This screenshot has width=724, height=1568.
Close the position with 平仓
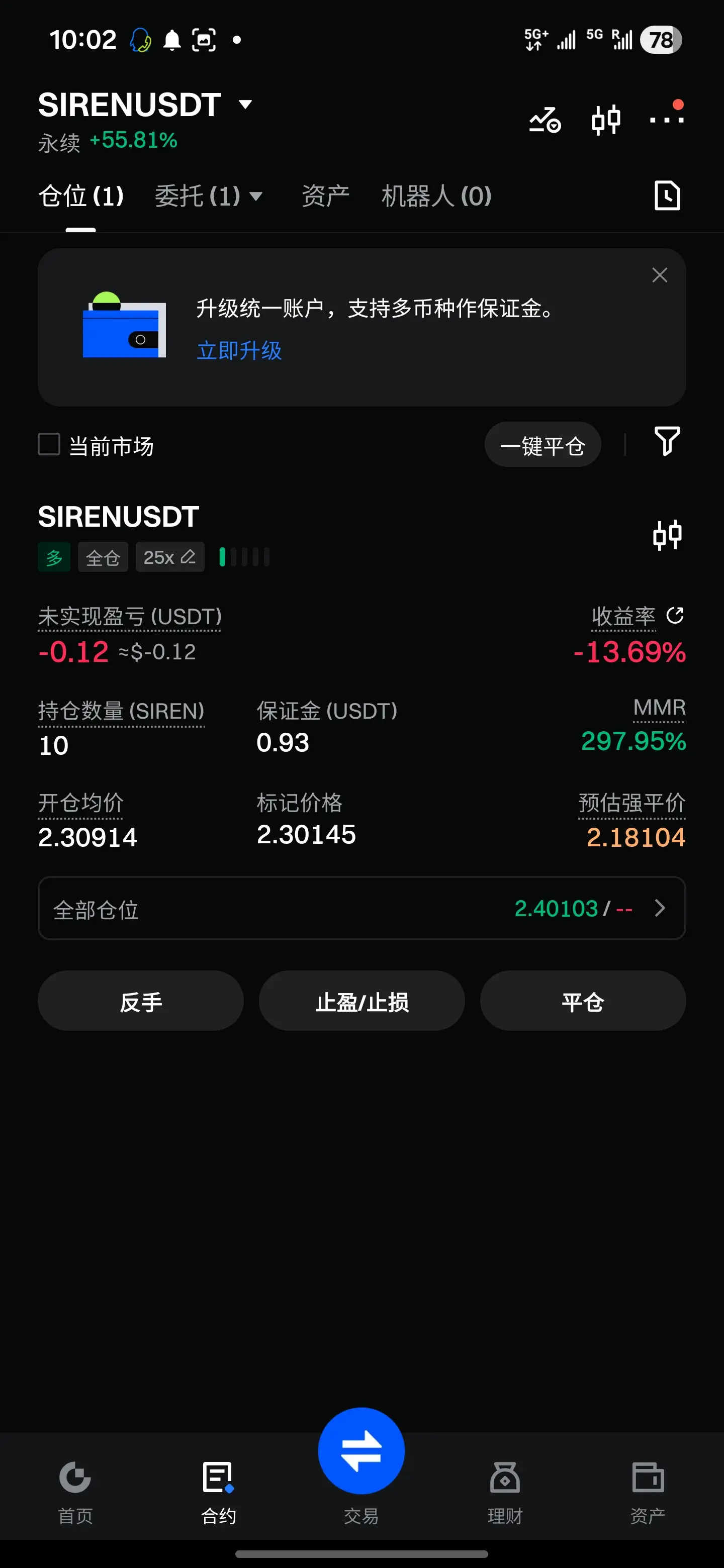point(583,1001)
